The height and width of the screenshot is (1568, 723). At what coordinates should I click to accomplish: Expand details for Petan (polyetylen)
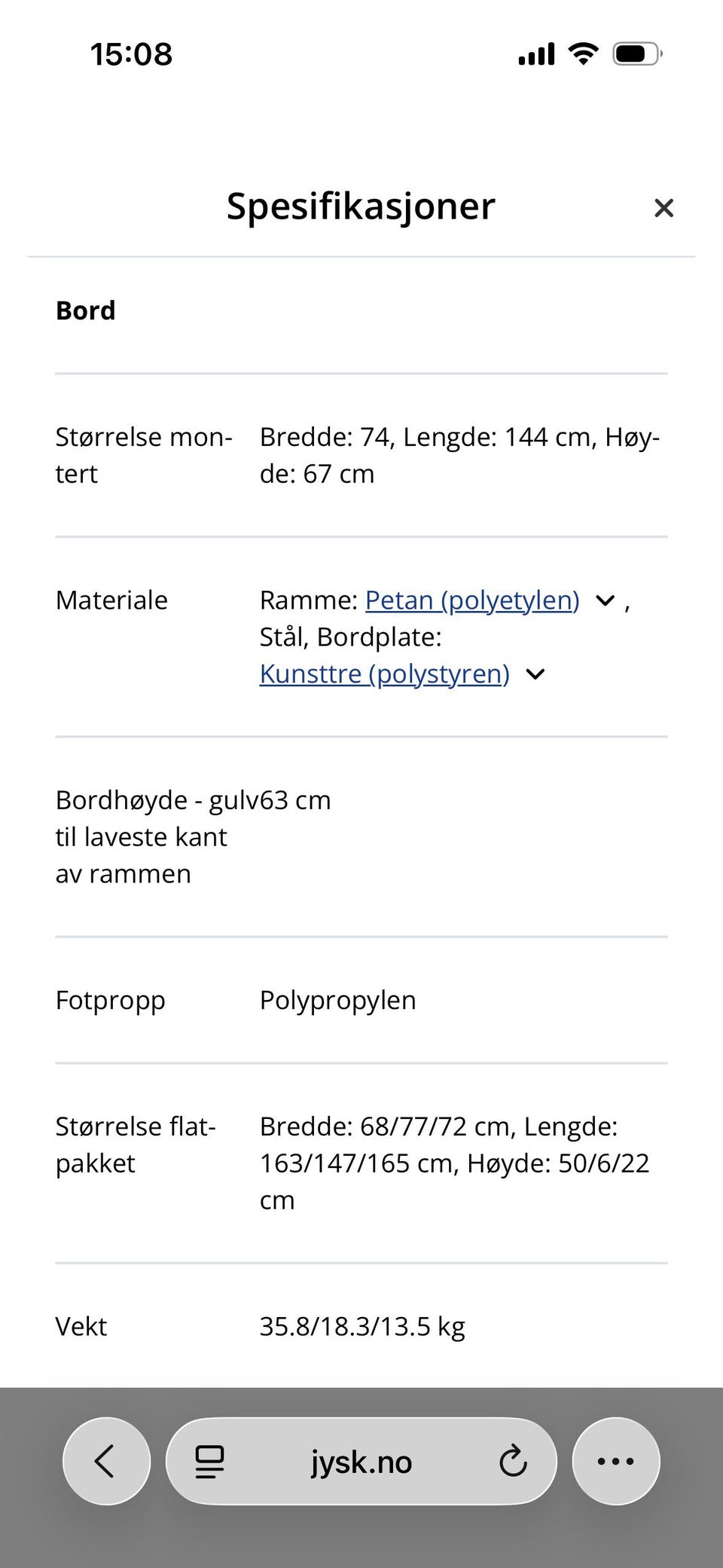[604, 600]
